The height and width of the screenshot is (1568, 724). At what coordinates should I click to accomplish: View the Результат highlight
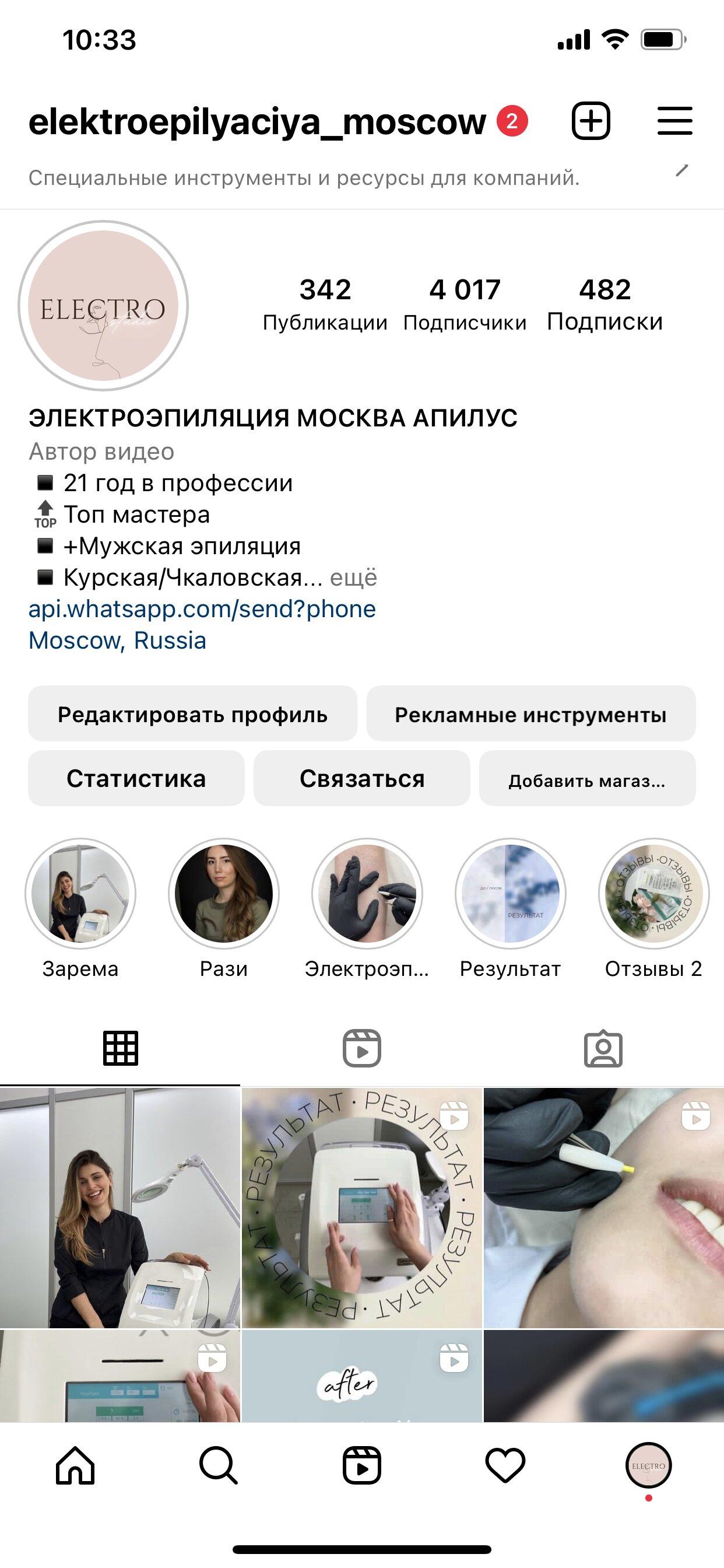pyautogui.click(x=511, y=894)
